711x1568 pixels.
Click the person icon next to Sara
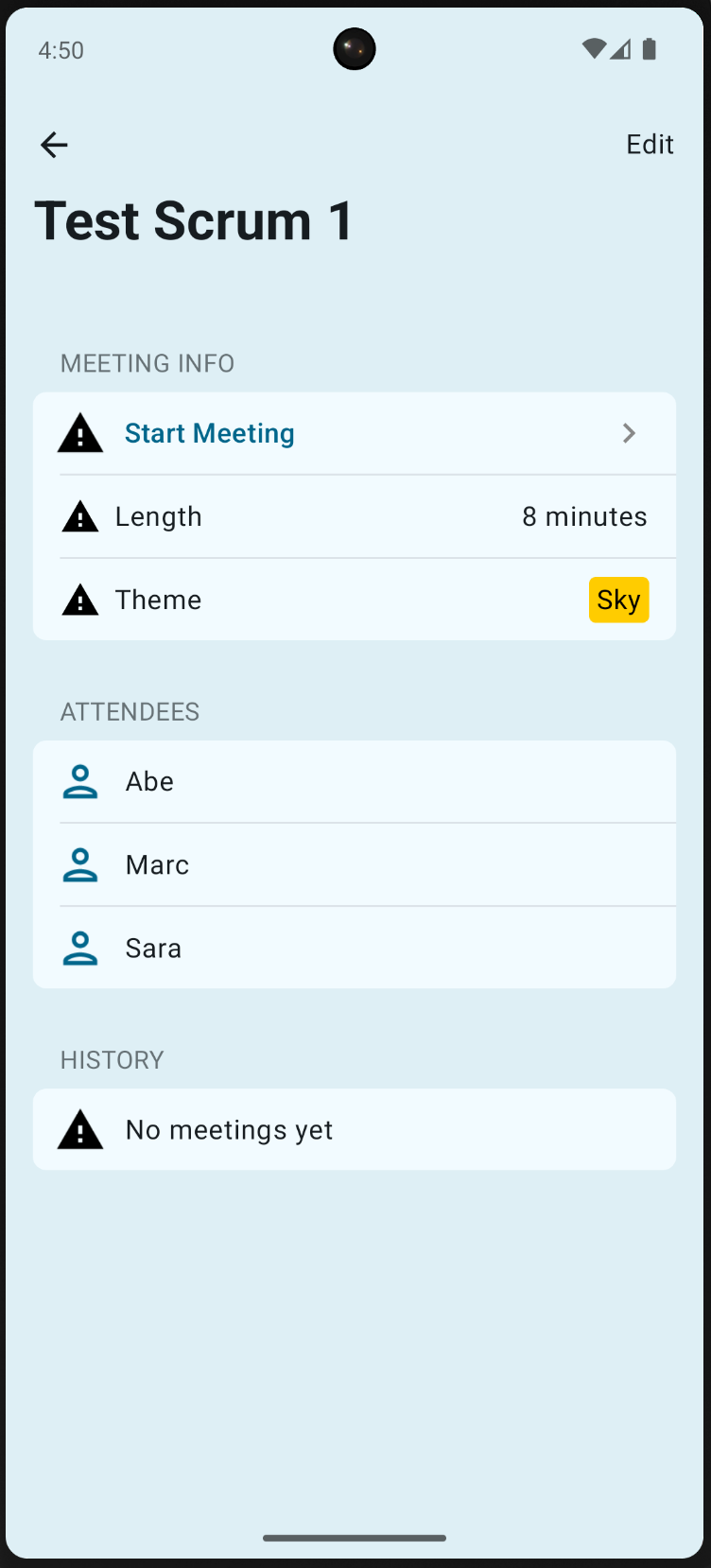pos(80,948)
